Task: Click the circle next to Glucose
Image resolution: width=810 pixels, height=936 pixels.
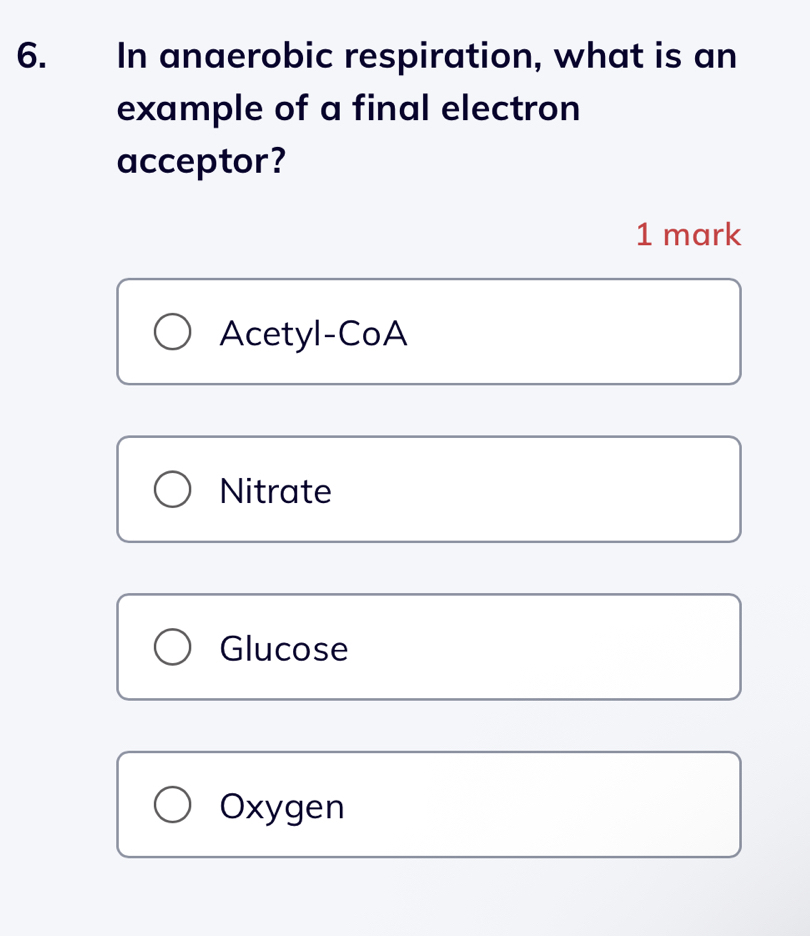Action: (x=172, y=646)
